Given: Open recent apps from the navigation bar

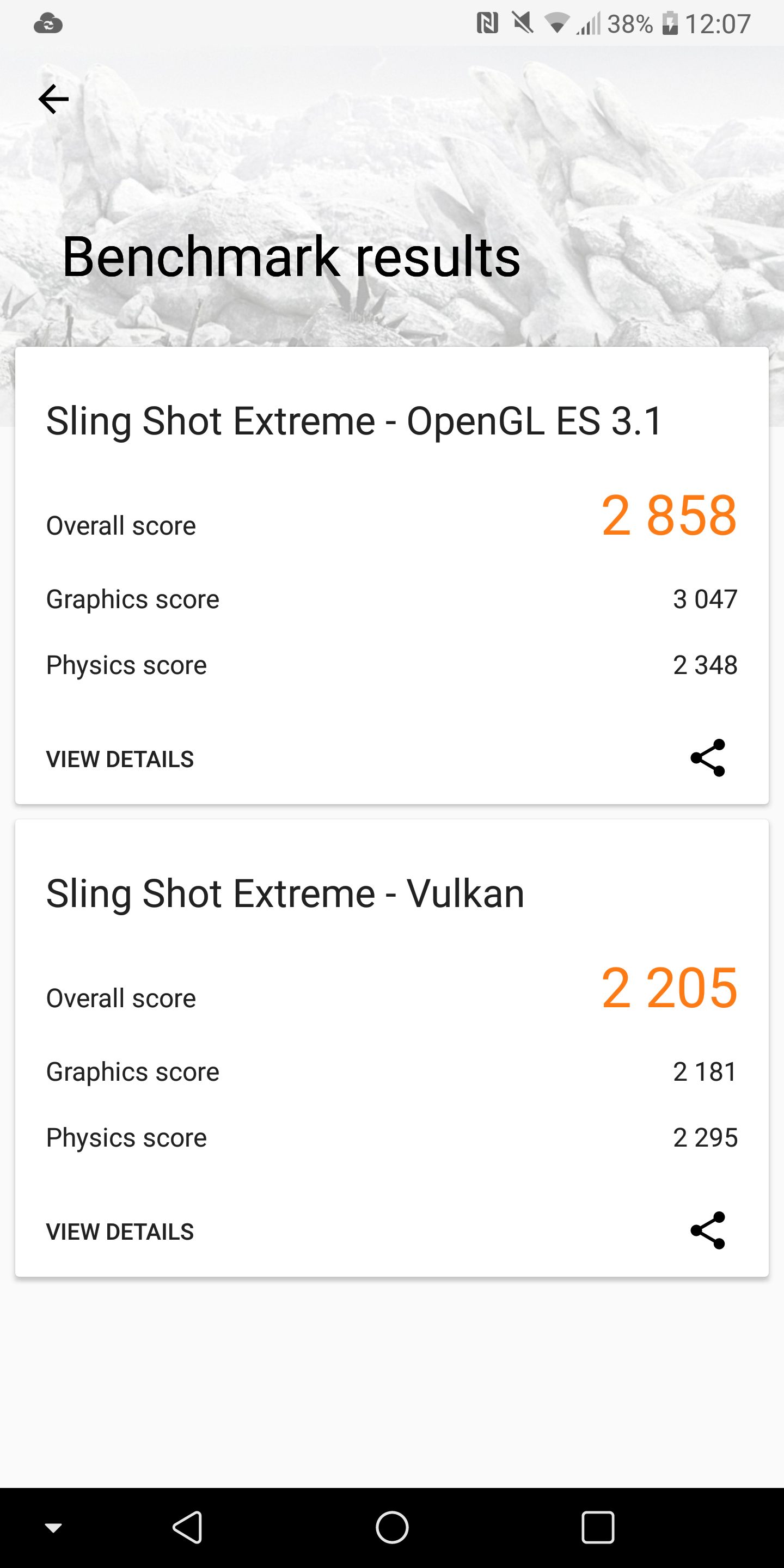Looking at the screenshot, I should [x=598, y=1527].
